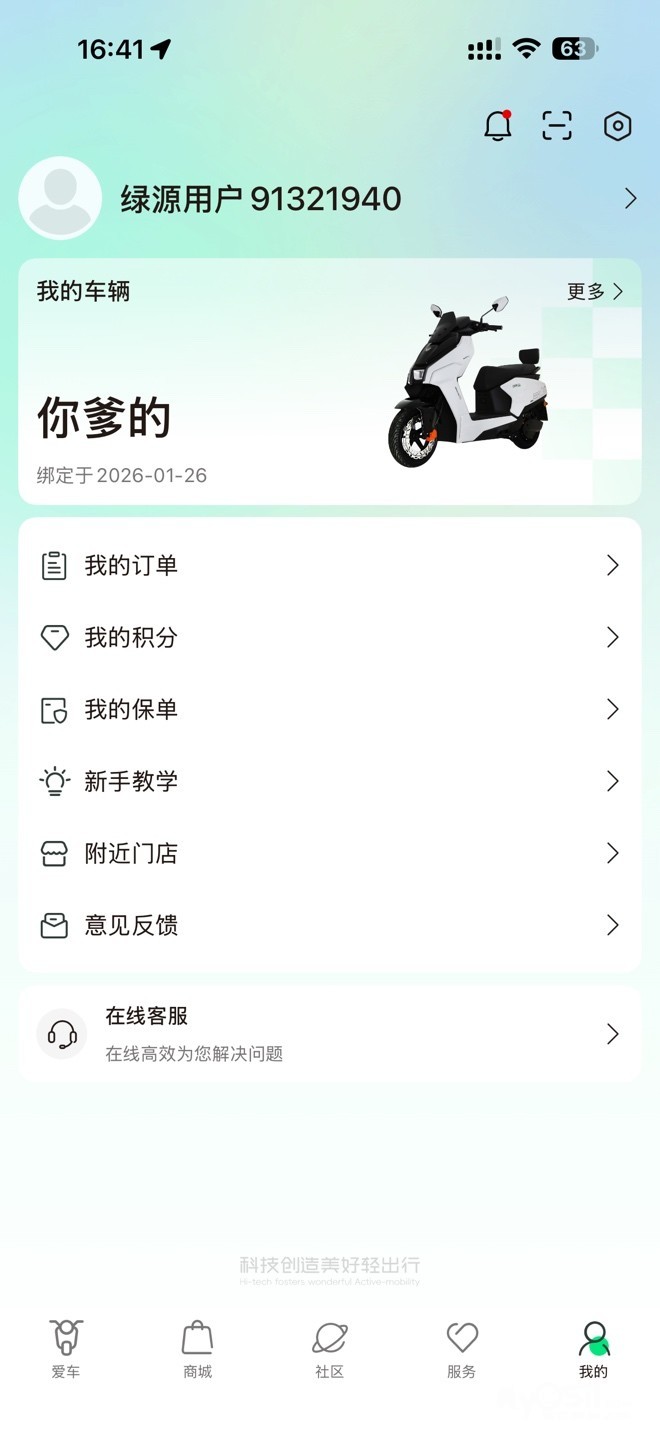The image size is (660, 1434).
Task: View 我的积分
Action: click(330, 638)
